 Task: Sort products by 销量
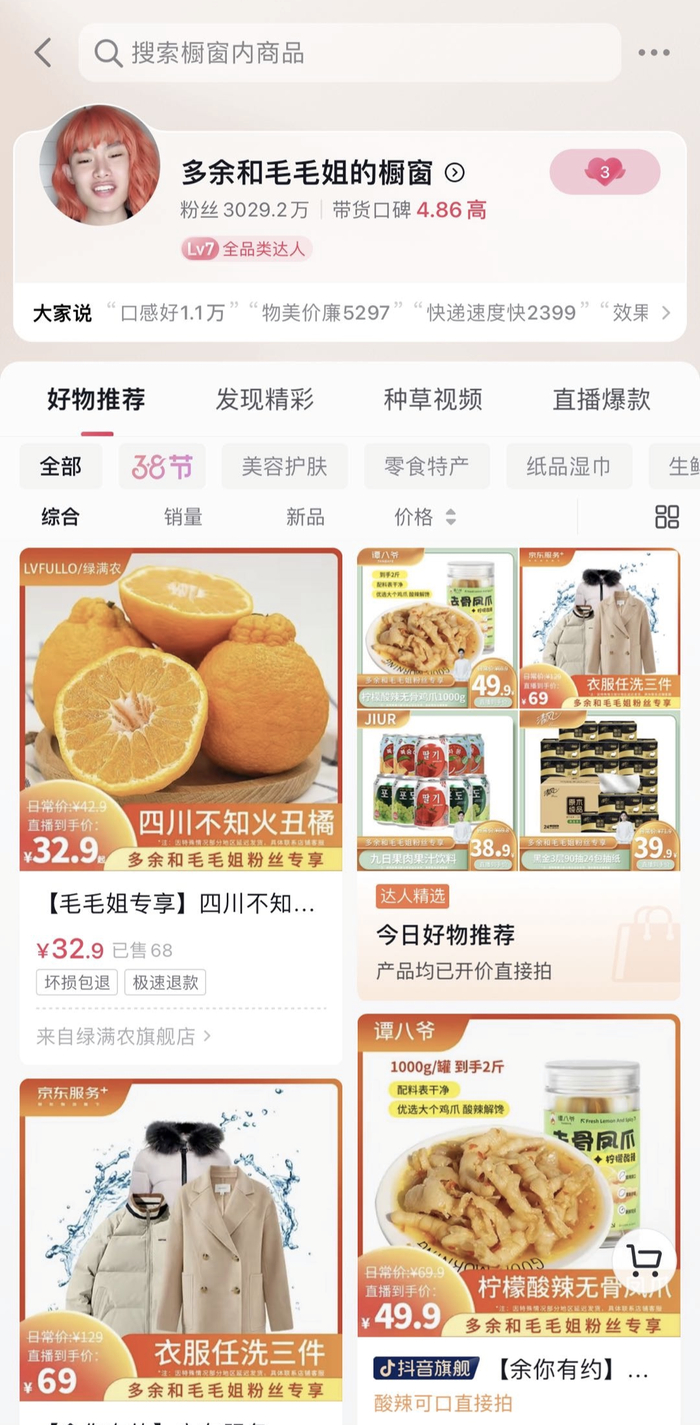[x=183, y=517]
